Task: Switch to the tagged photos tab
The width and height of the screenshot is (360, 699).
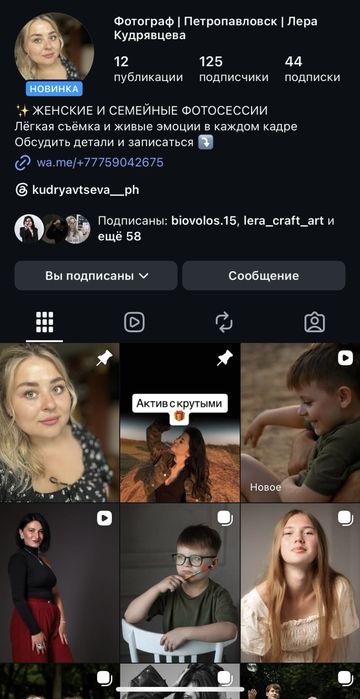Action: click(x=315, y=322)
